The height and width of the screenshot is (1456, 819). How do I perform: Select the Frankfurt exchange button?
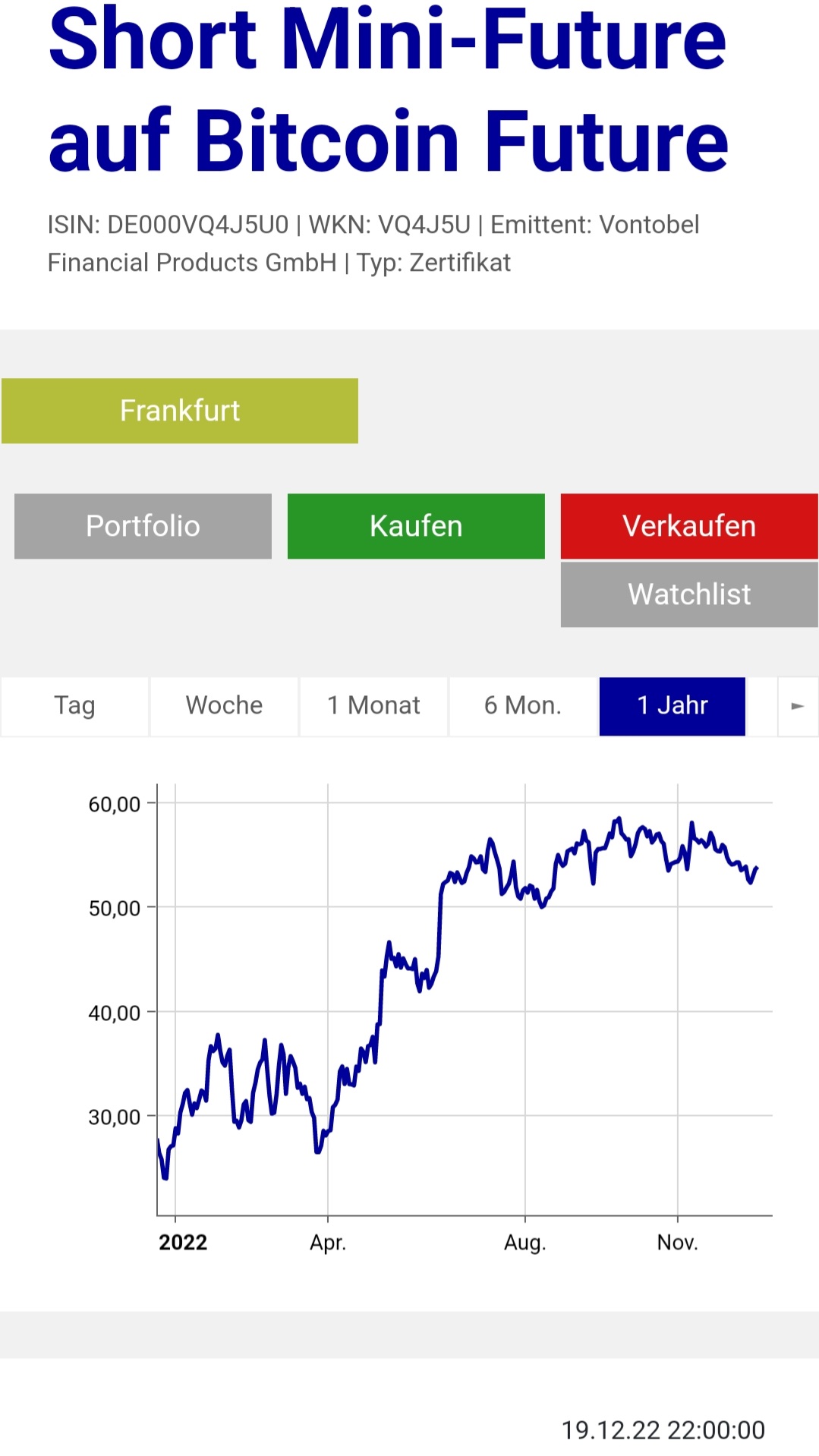pyautogui.click(x=180, y=411)
